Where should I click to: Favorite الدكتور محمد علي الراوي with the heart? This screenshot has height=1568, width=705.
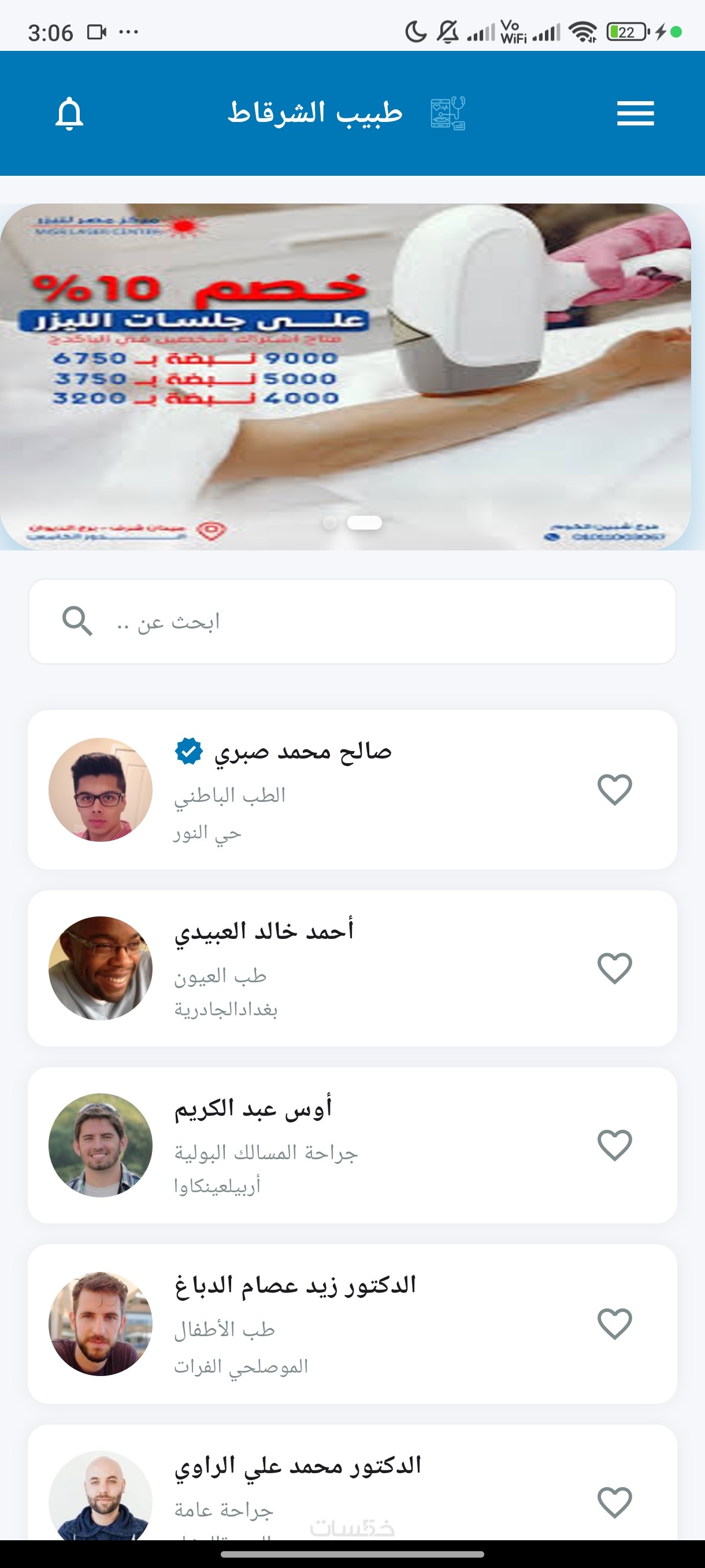click(x=614, y=1502)
